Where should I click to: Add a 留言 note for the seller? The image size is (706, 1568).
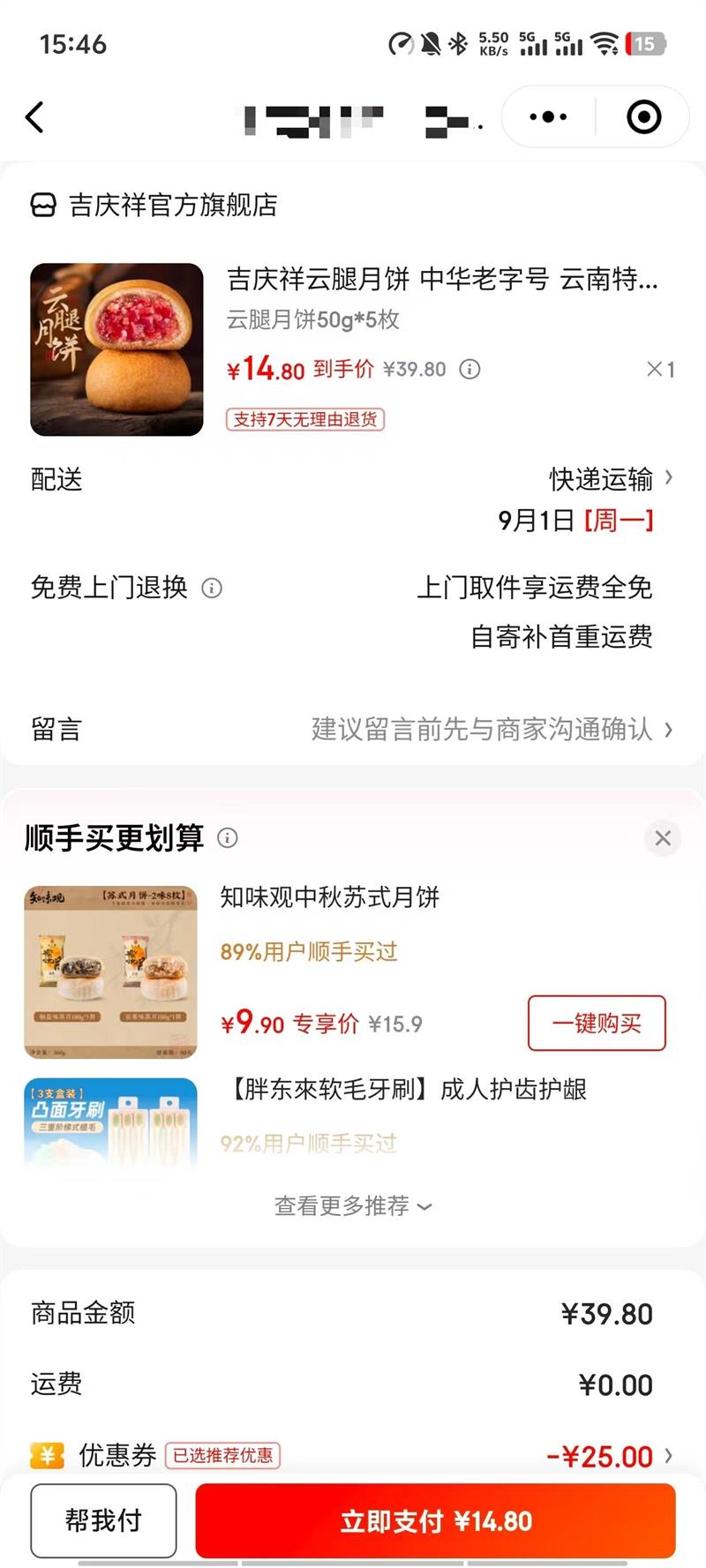click(x=491, y=730)
